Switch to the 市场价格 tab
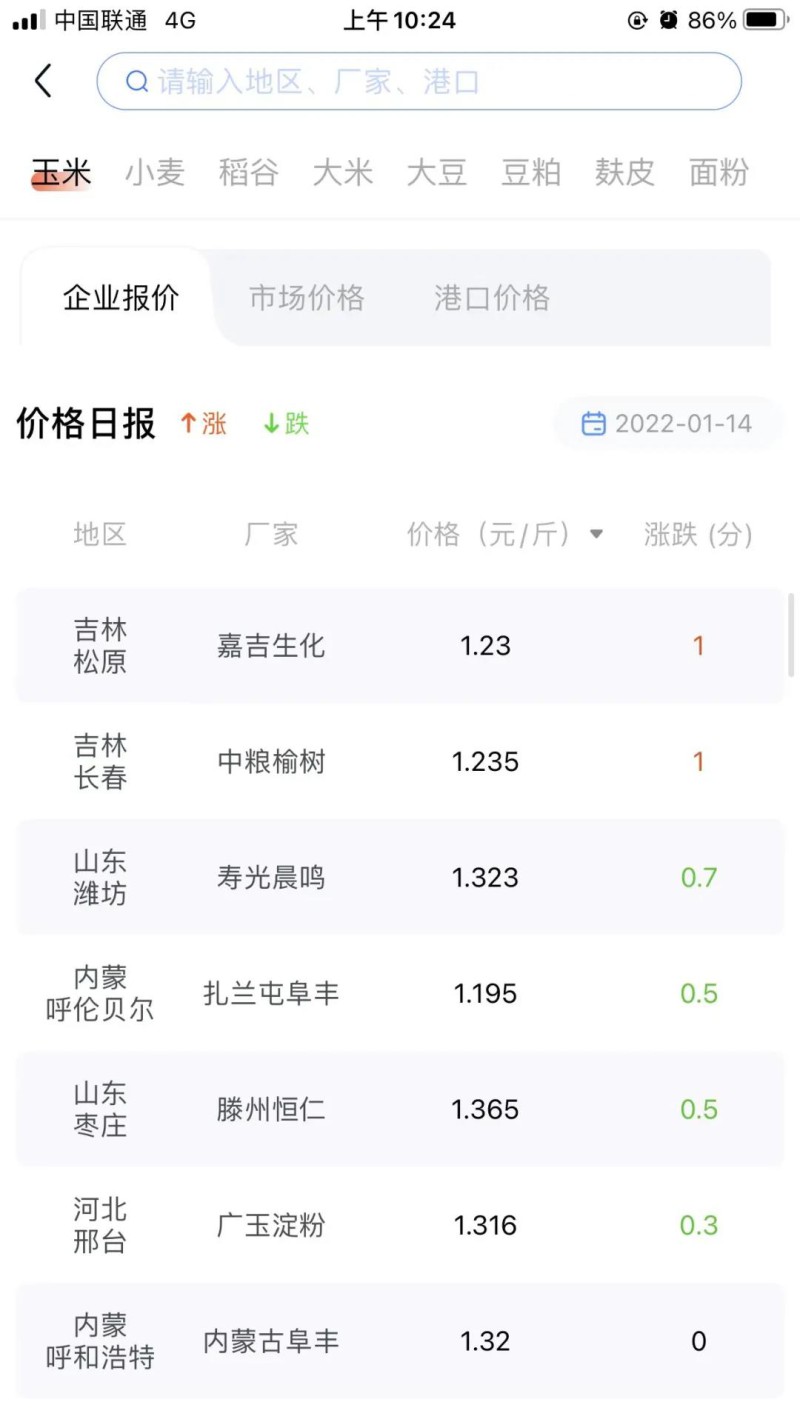The image size is (800, 1422). [x=307, y=298]
